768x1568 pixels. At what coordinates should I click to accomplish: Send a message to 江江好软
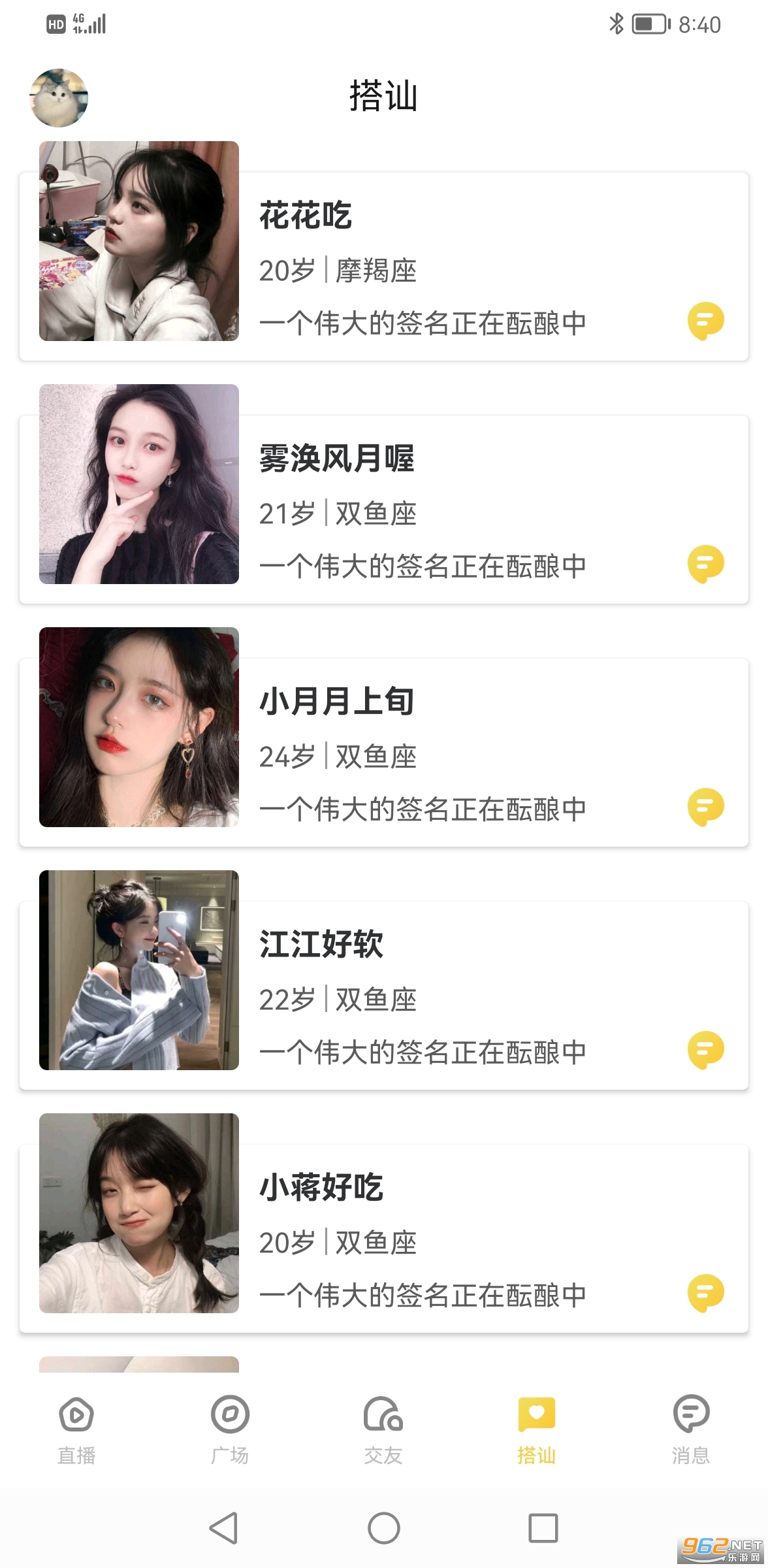click(x=705, y=1050)
